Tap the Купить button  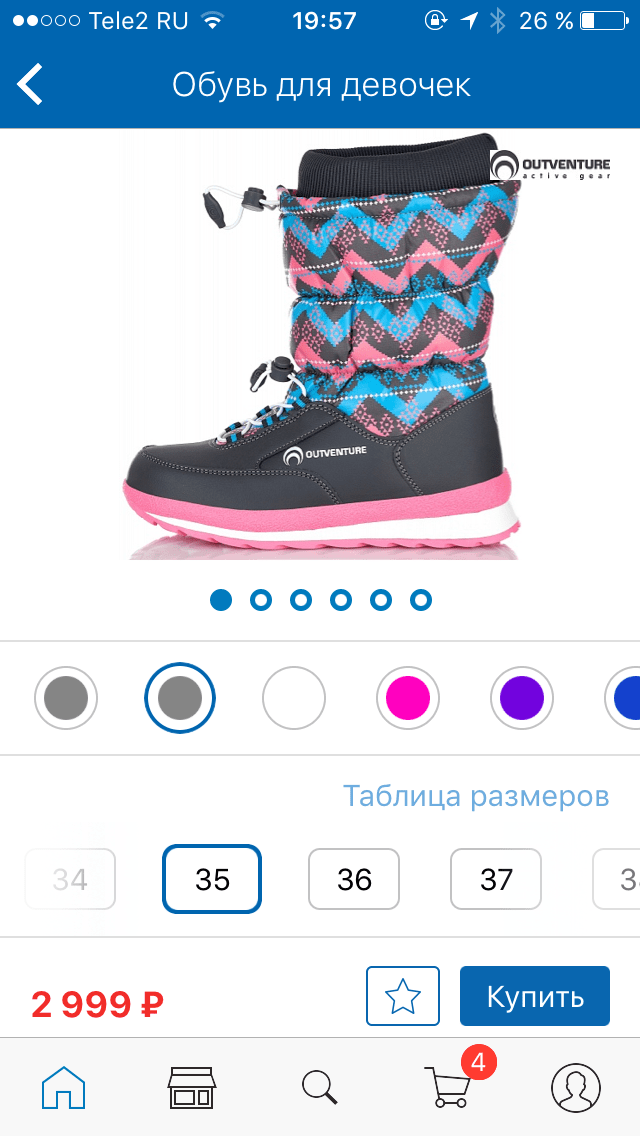(x=535, y=996)
